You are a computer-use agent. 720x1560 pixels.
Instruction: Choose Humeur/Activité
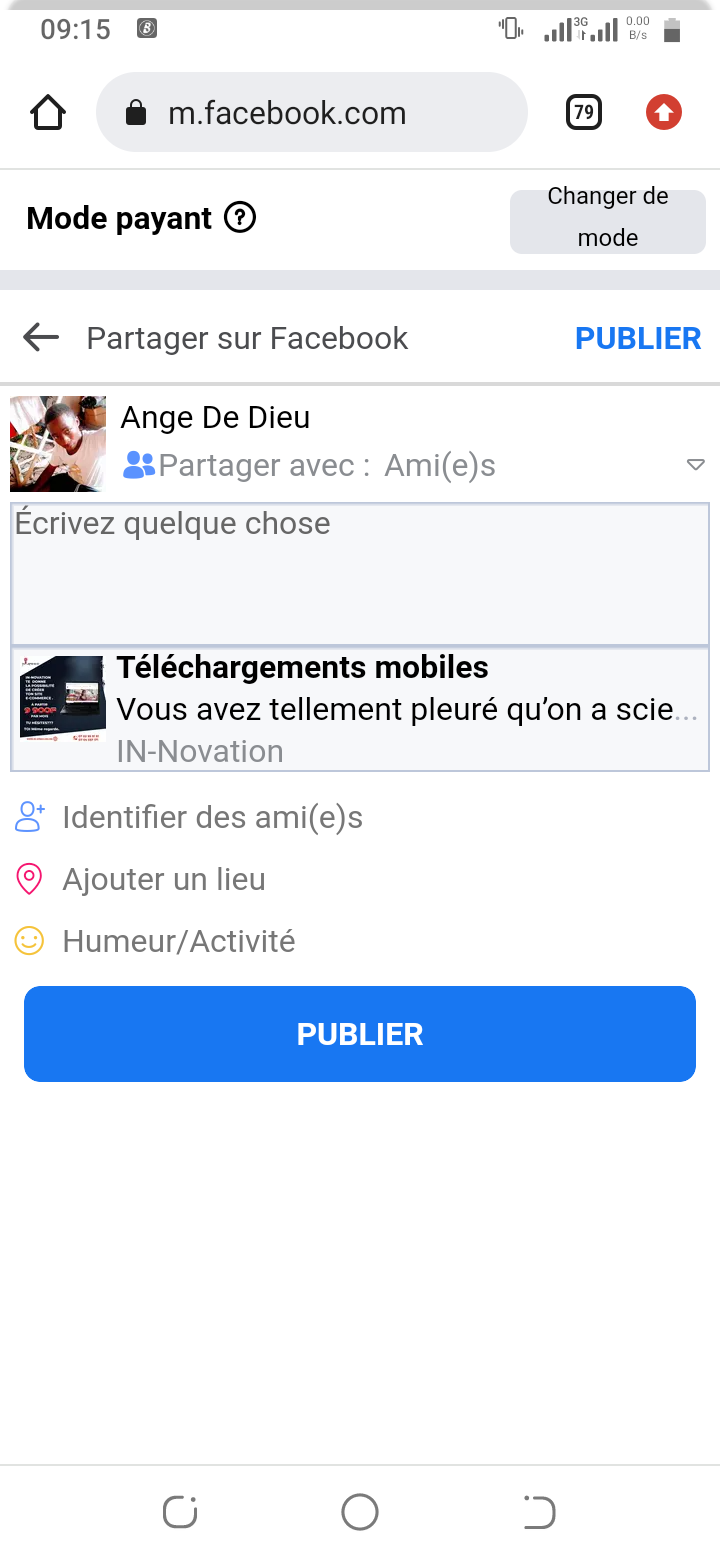click(x=178, y=941)
